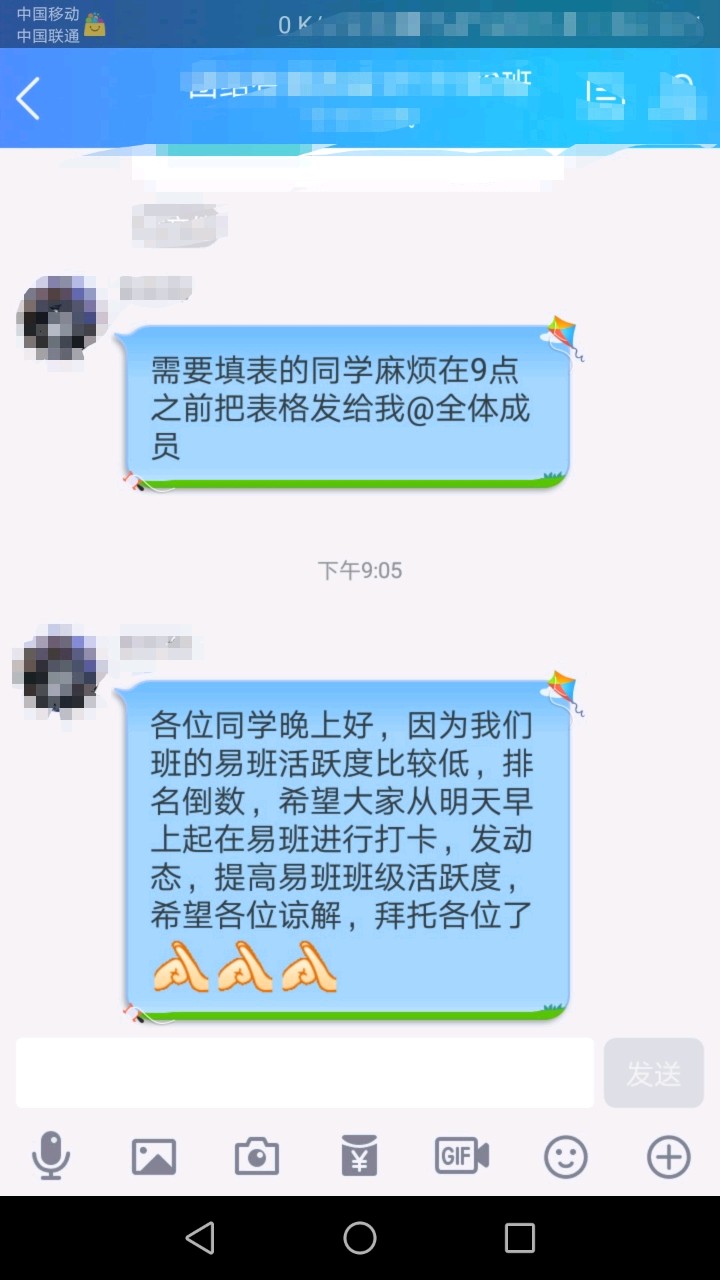Record a voice message with the microphone
720x1280 pixels.
[x=50, y=1157]
